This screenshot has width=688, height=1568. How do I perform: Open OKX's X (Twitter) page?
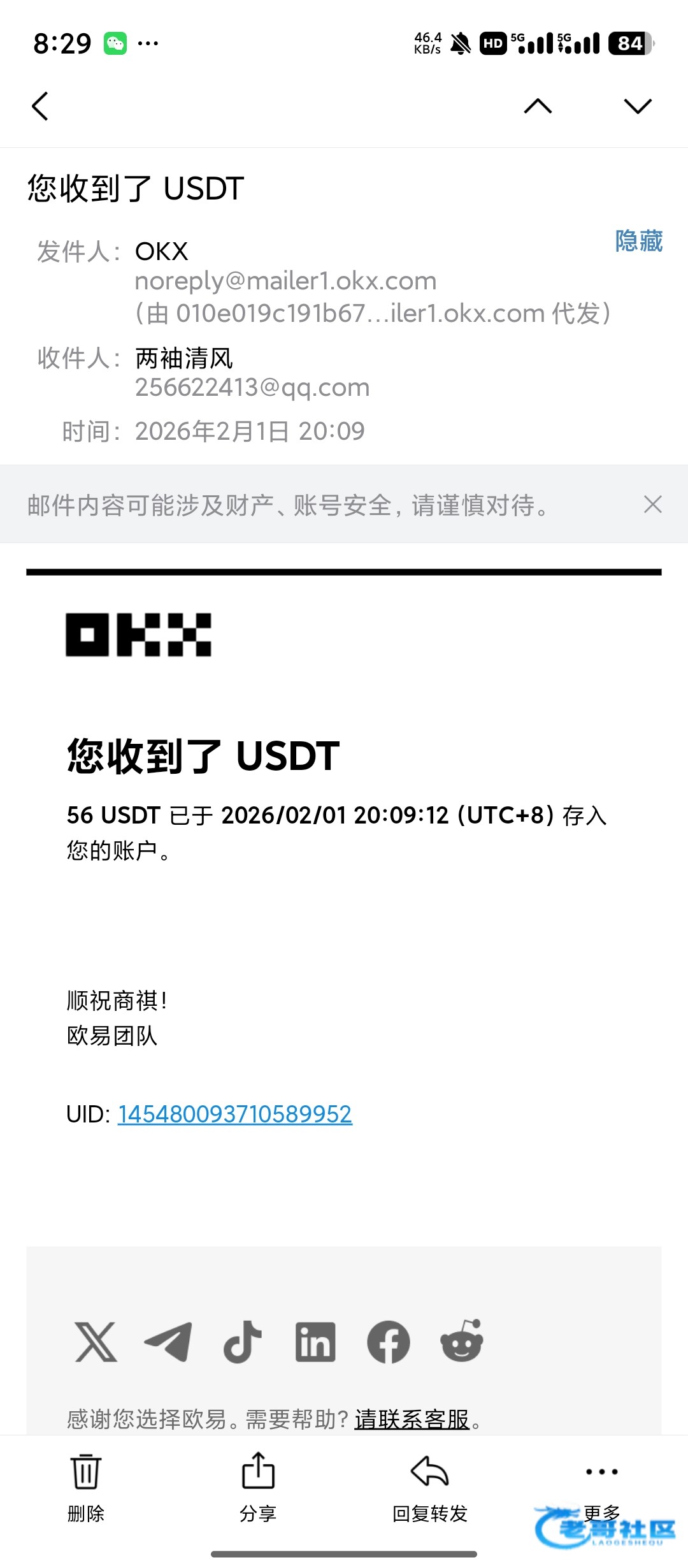click(96, 1342)
